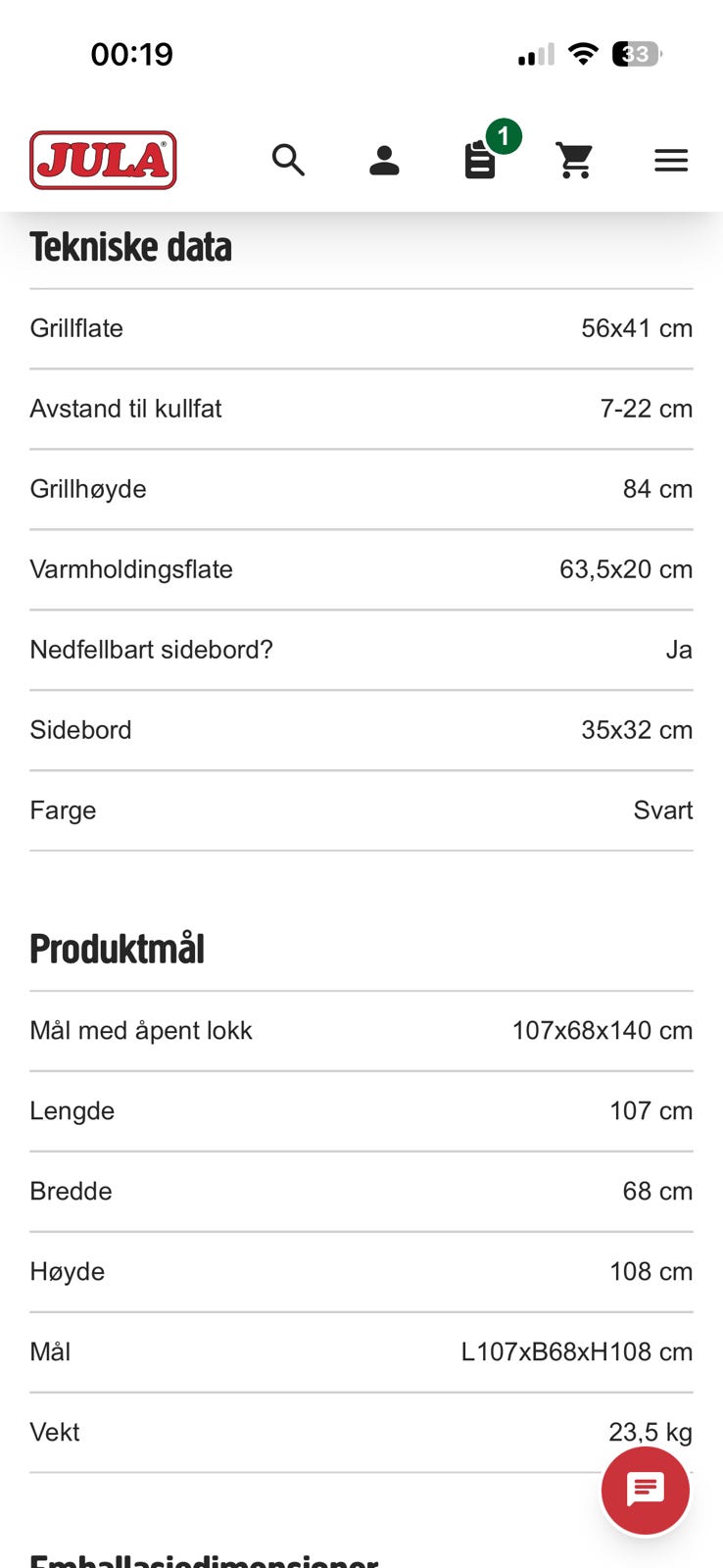Open the shopping cart
723x1568 pixels.
pyautogui.click(x=575, y=160)
